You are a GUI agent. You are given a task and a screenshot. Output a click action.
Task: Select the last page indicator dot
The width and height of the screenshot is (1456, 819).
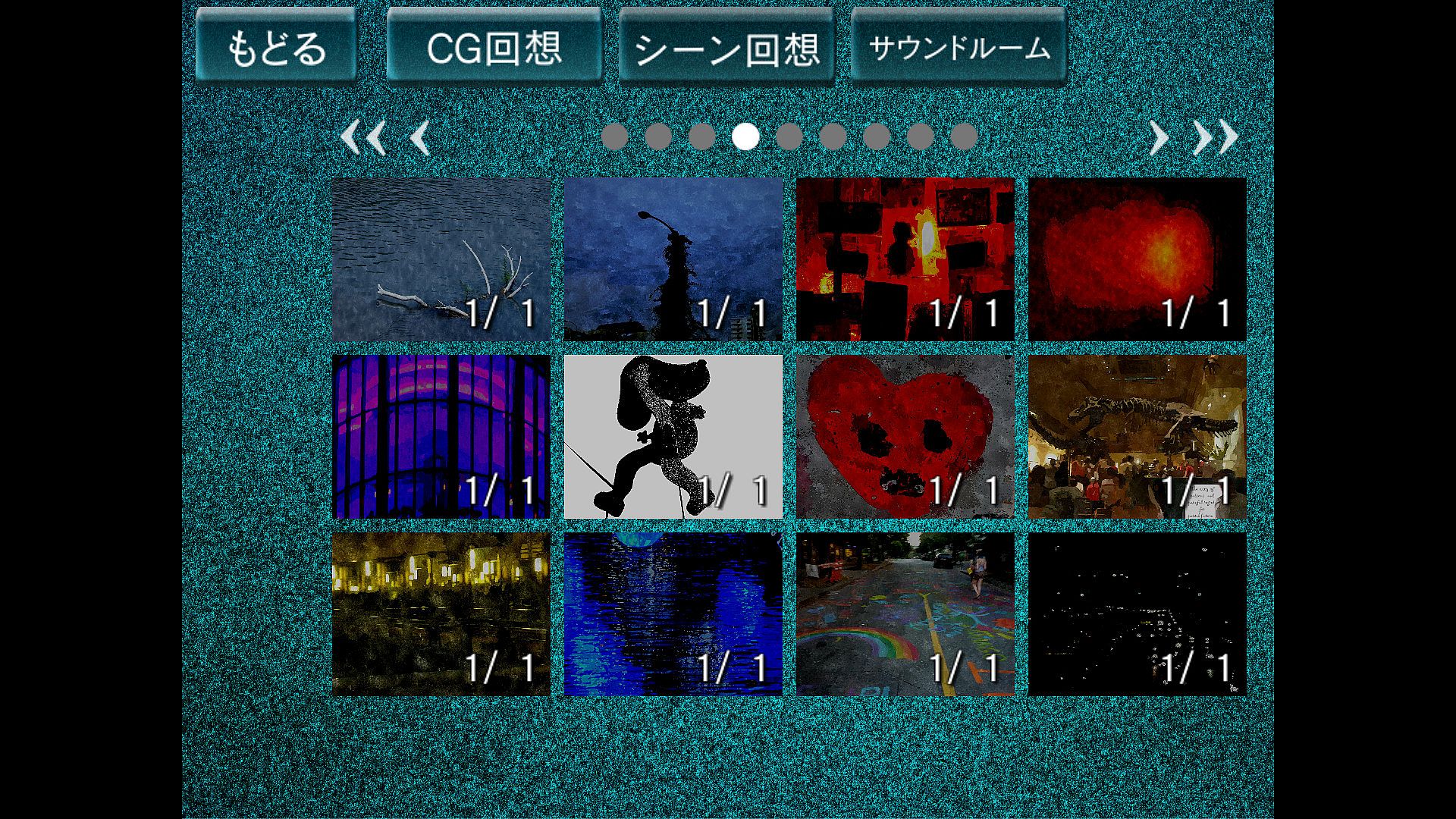[x=963, y=137]
